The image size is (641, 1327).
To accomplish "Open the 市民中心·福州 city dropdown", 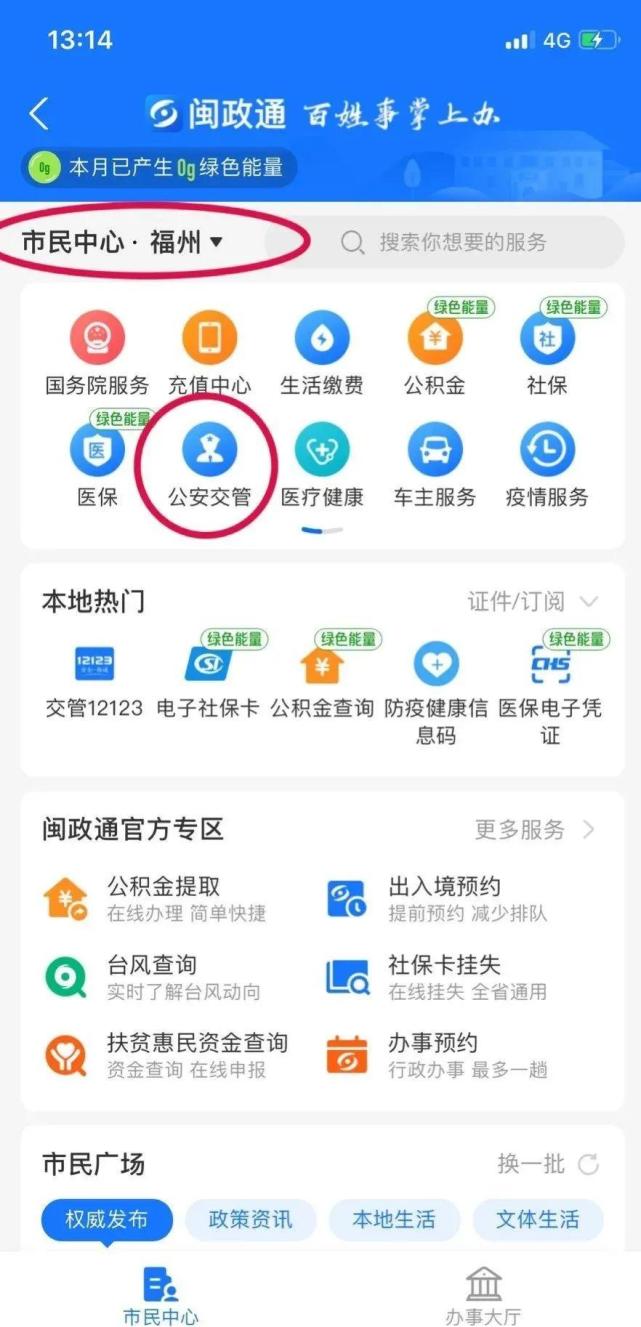I will (x=122, y=242).
